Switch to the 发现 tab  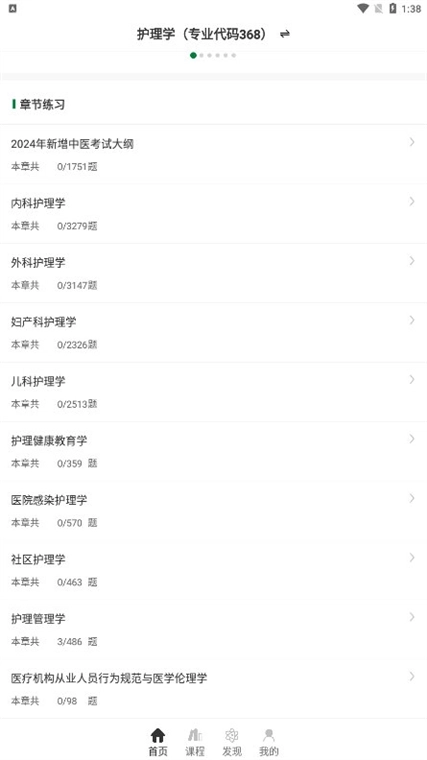coord(232,742)
